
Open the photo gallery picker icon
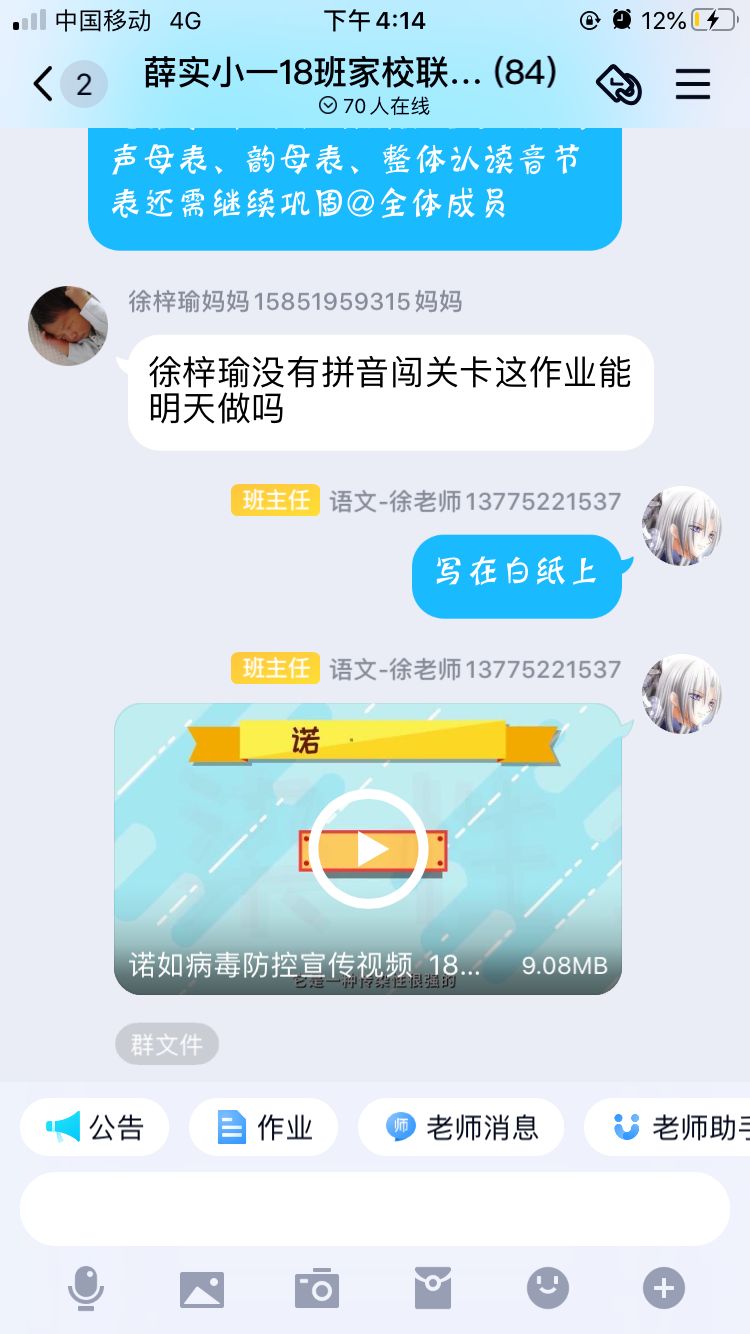click(202, 1288)
